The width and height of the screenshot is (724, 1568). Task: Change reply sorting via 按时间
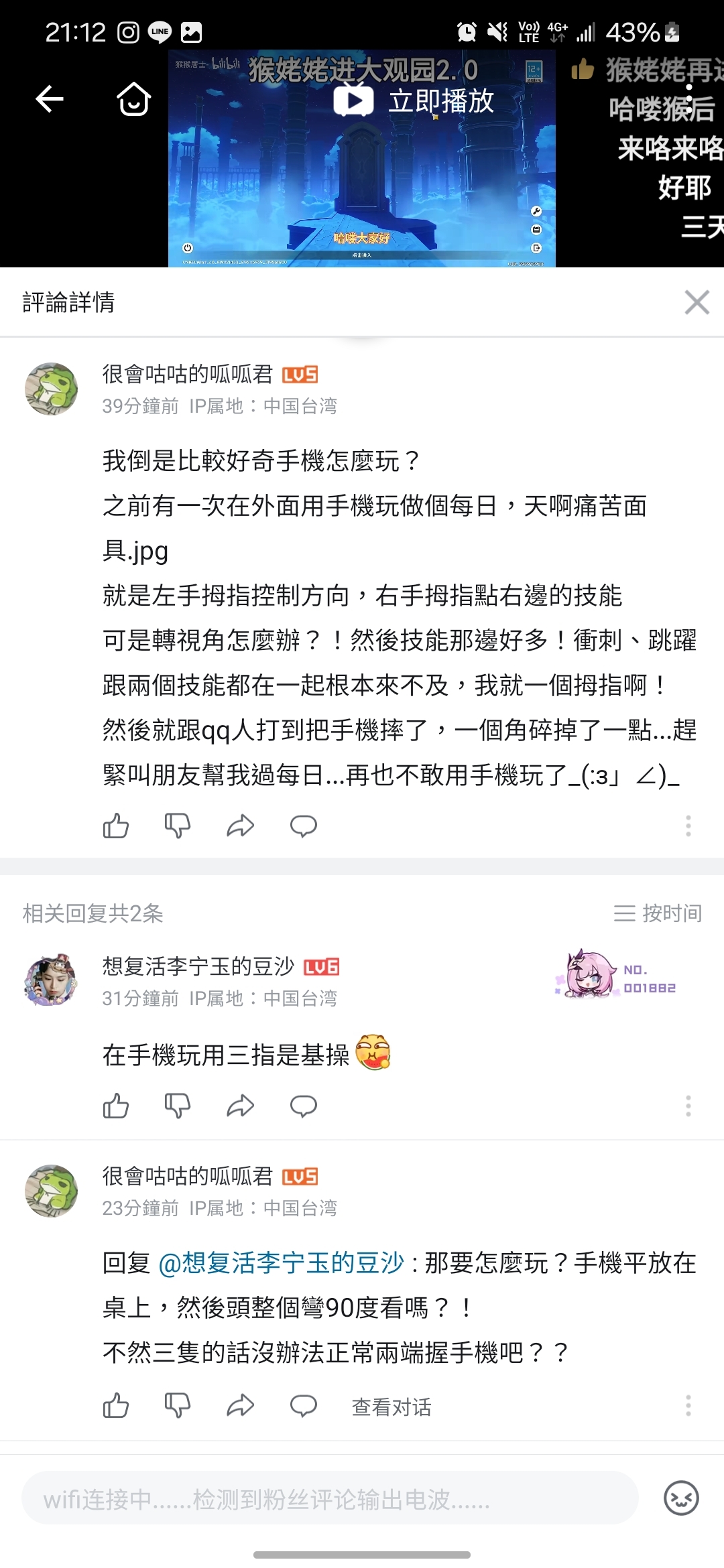pyautogui.click(x=658, y=913)
